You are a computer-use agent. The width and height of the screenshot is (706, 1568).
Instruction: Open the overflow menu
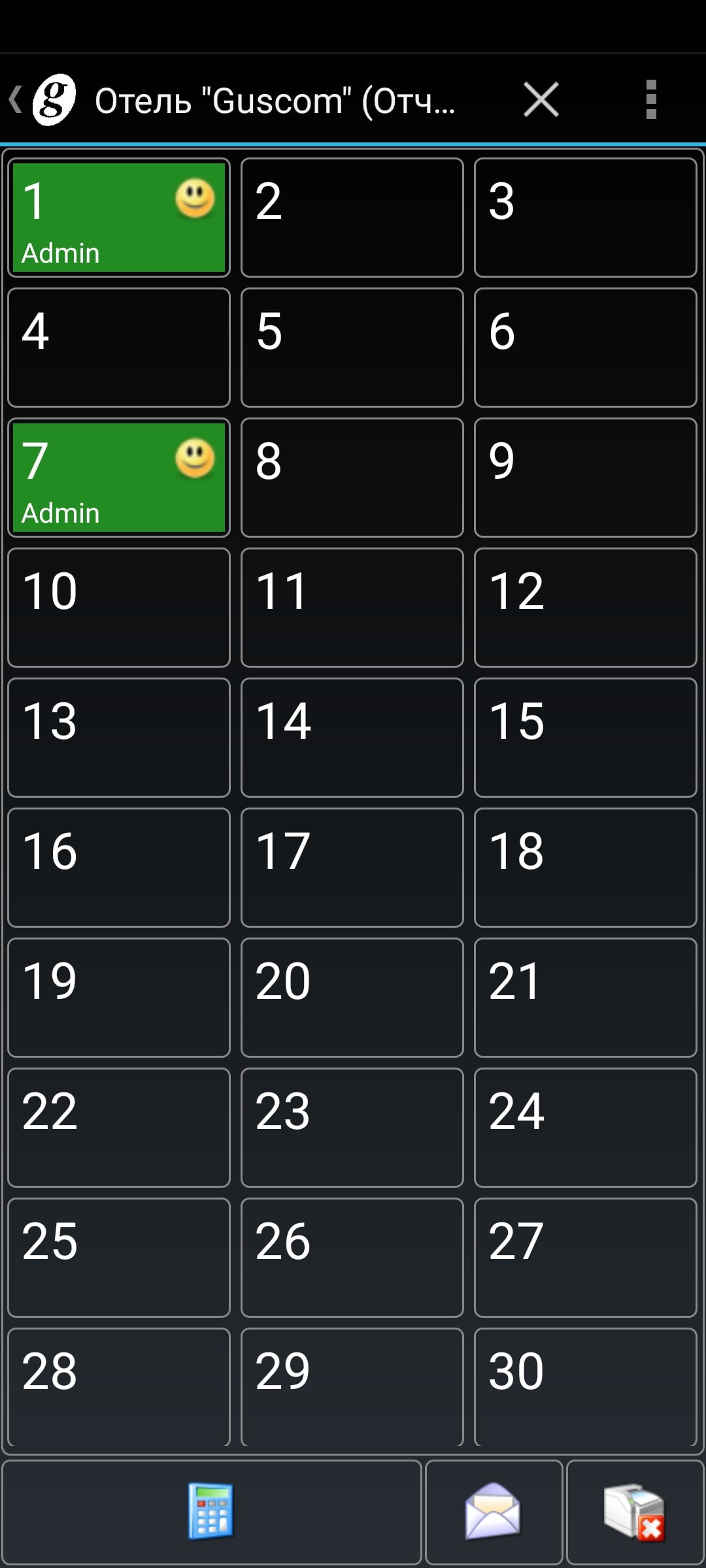[650, 100]
